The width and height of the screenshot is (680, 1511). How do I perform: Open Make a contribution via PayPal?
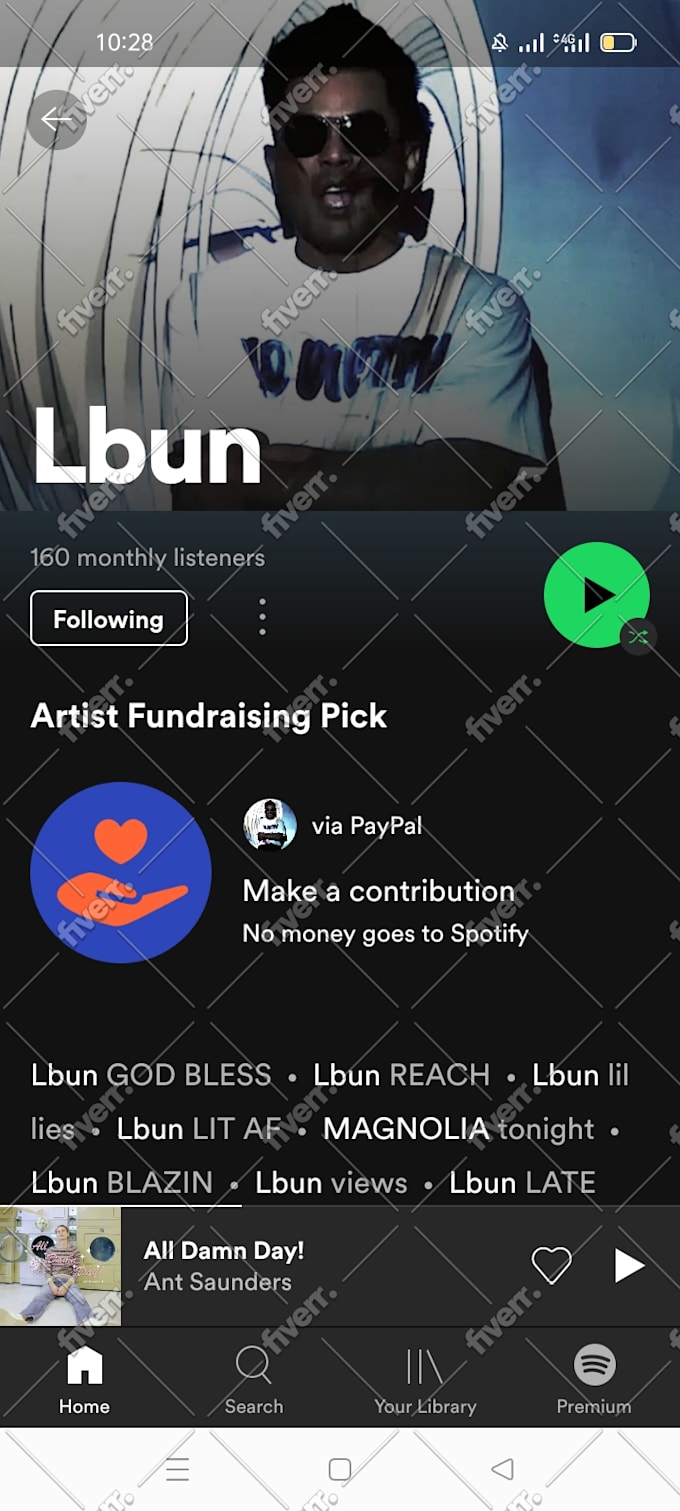(x=378, y=891)
